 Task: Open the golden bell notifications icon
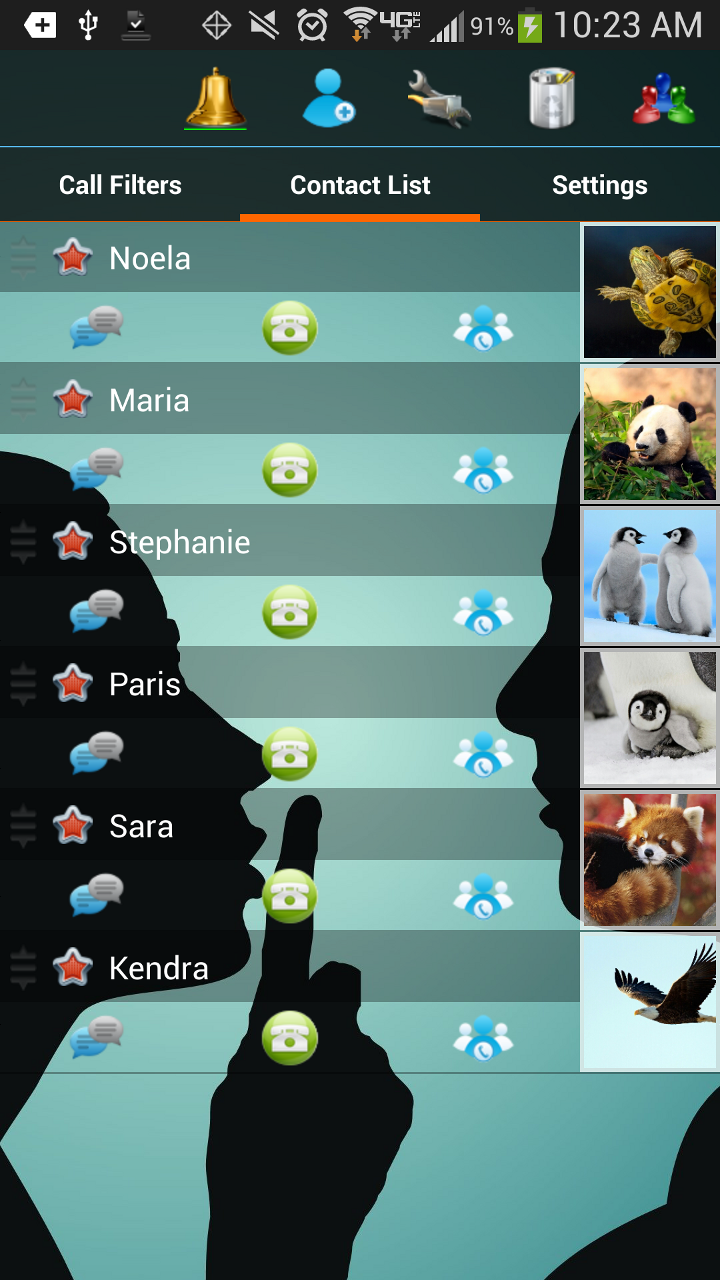(216, 98)
